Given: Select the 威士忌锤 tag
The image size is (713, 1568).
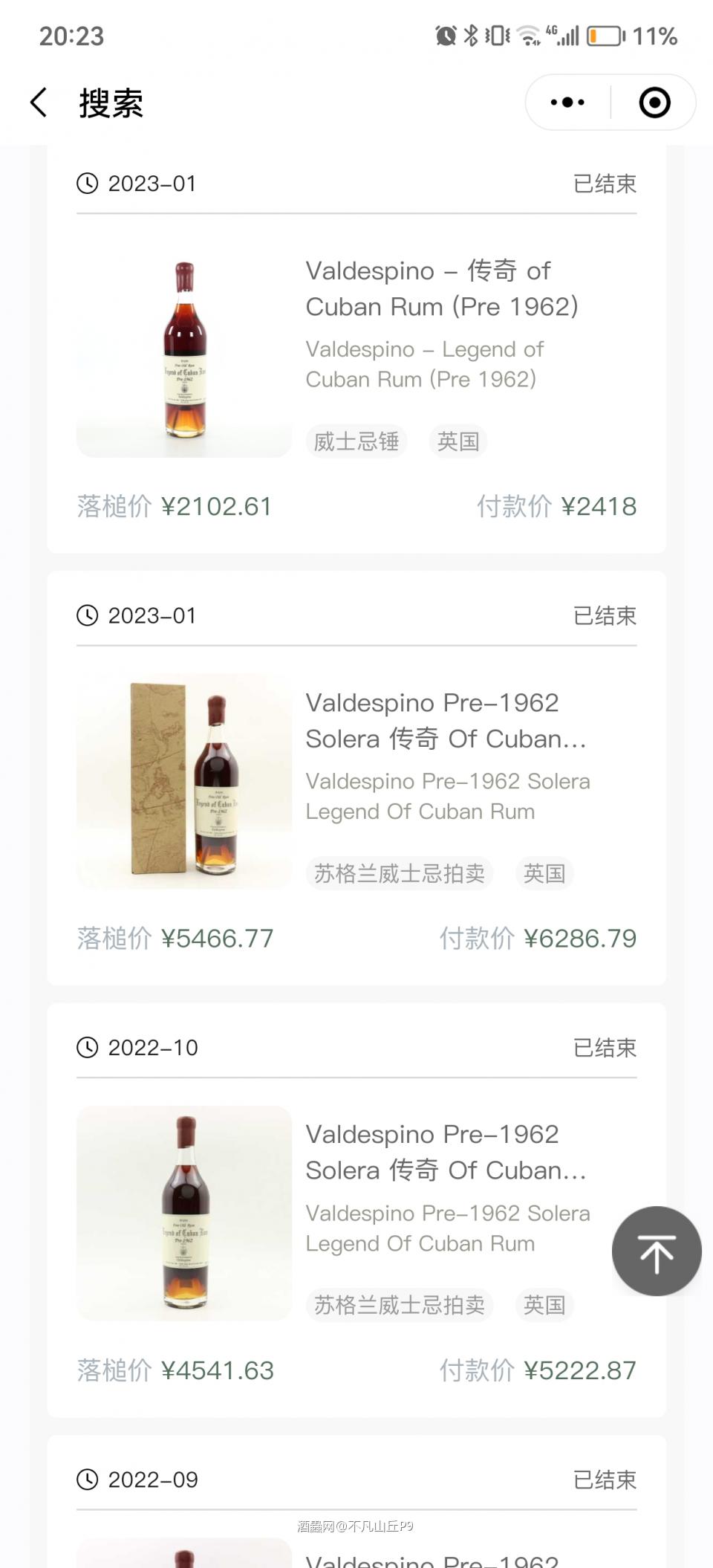Looking at the screenshot, I should click(x=356, y=441).
